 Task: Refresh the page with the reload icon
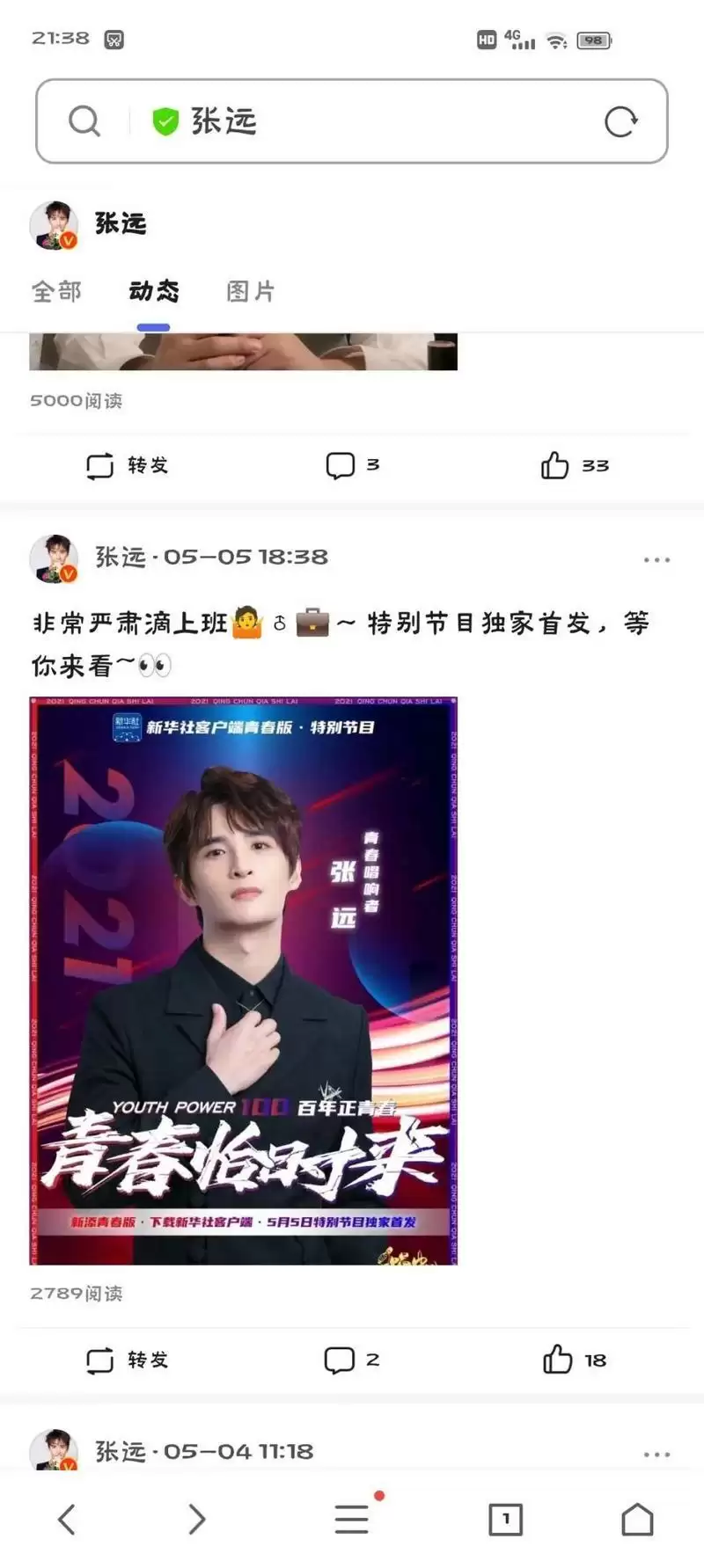click(x=622, y=121)
